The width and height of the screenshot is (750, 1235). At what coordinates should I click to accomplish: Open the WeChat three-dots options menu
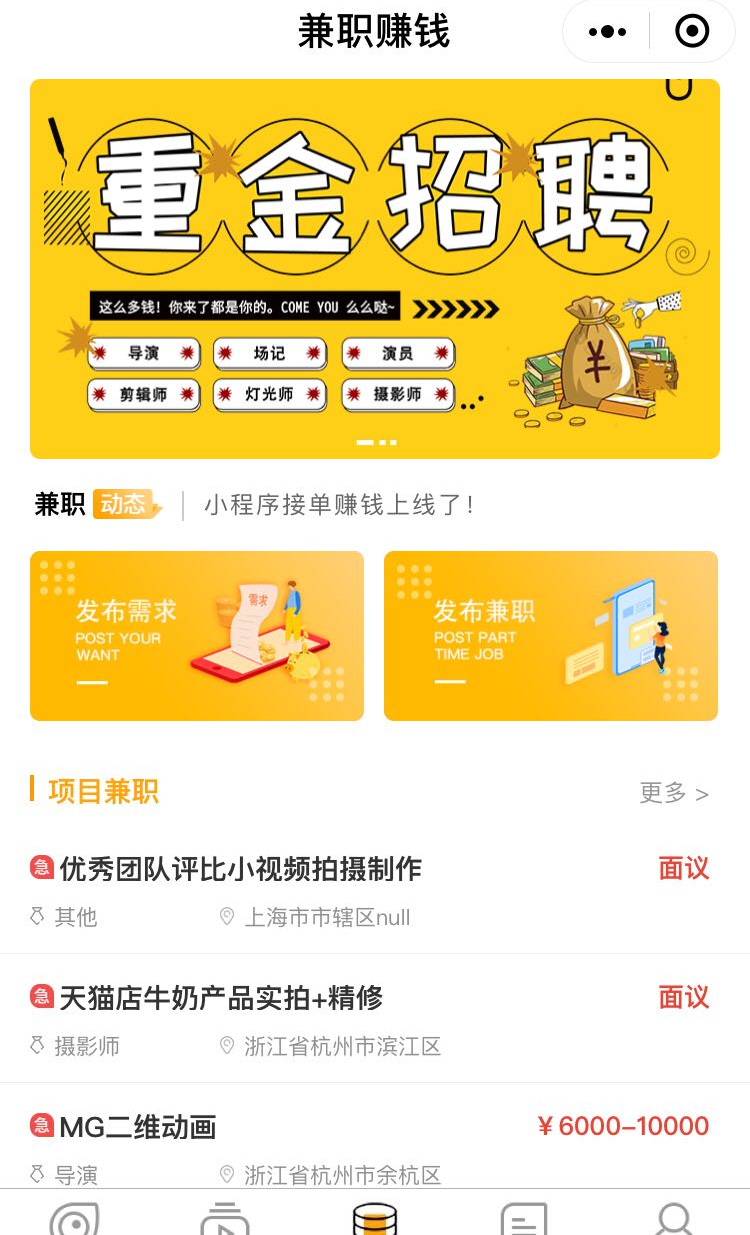(x=606, y=31)
